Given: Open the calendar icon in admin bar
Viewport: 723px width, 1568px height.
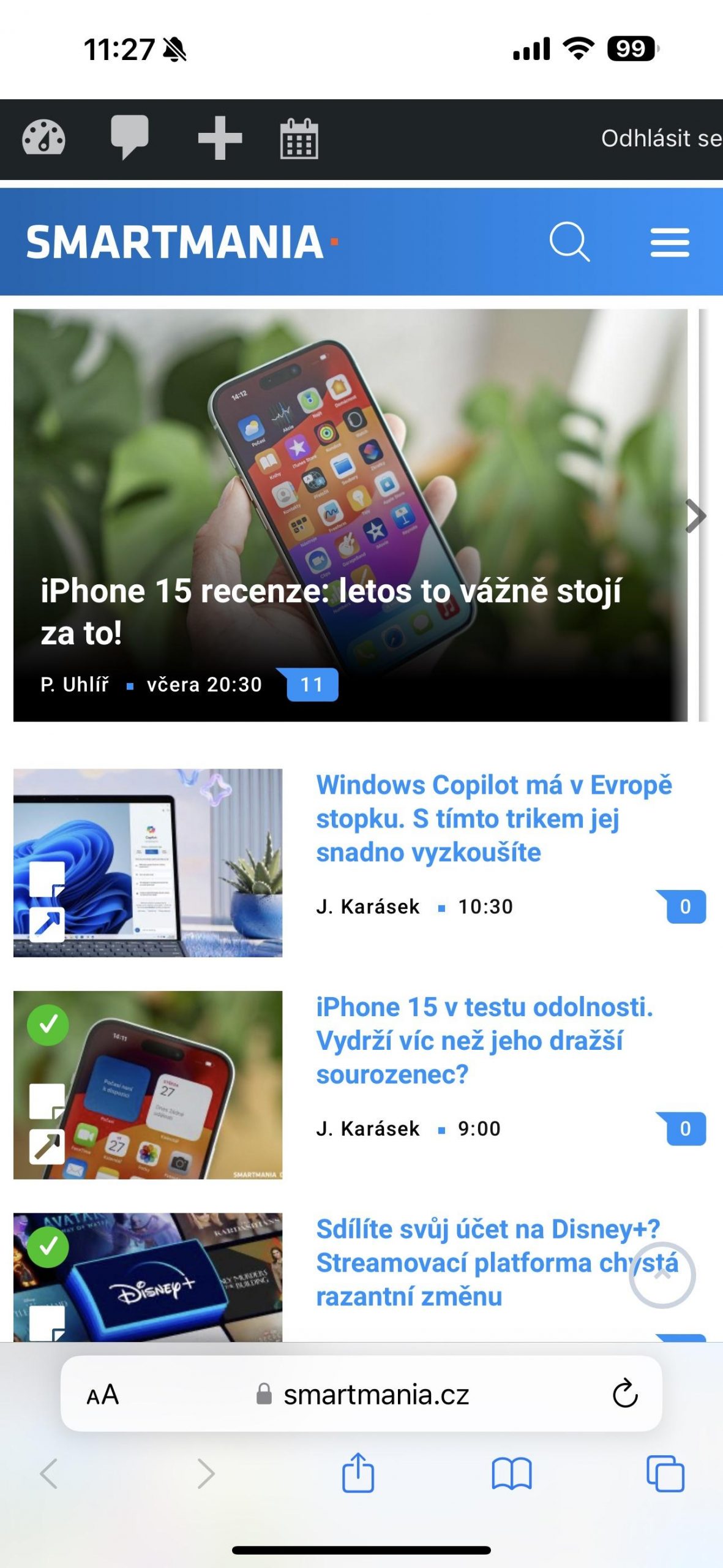Looking at the screenshot, I should (x=299, y=138).
